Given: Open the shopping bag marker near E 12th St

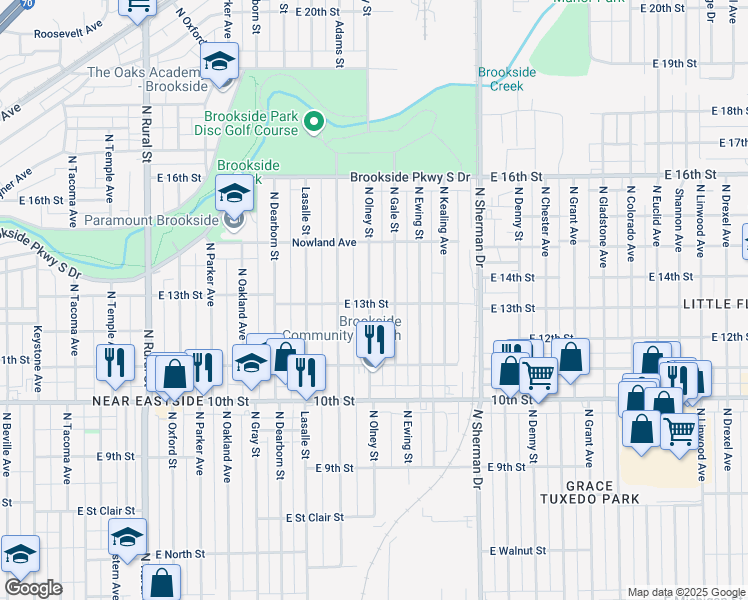Looking at the screenshot, I should (x=571, y=359).
